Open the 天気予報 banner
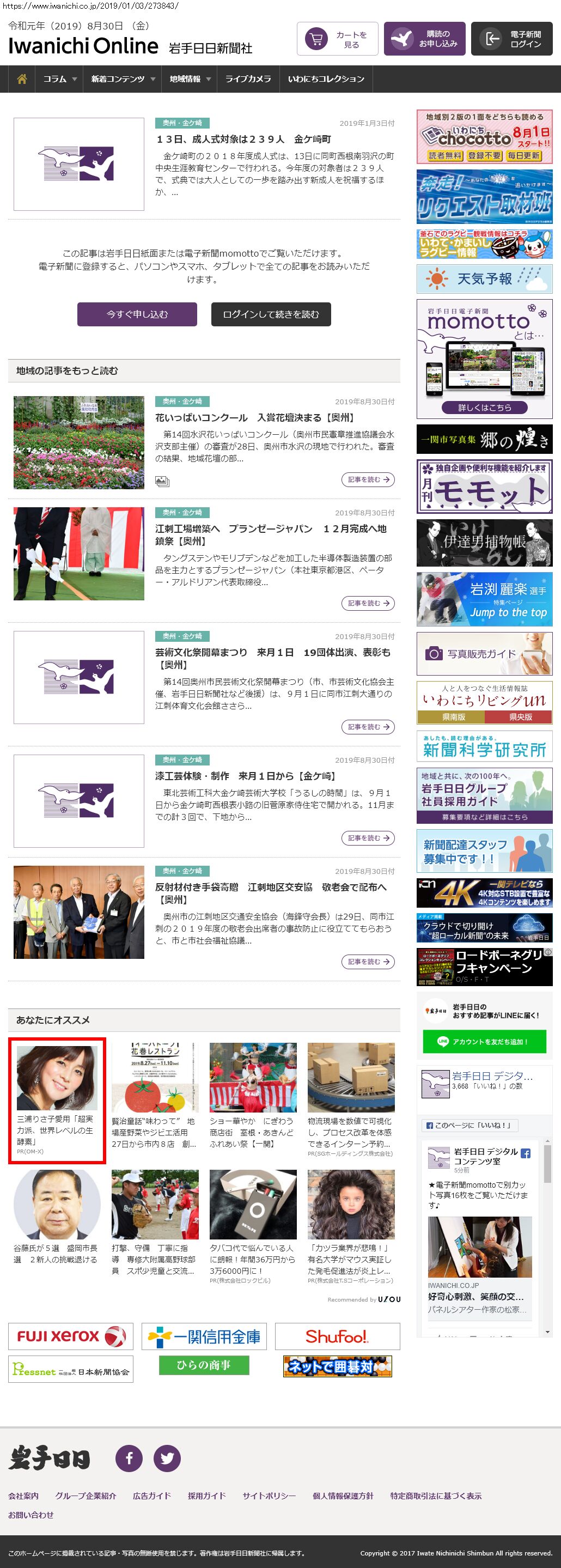The height and width of the screenshot is (1568, 561). pyautogui.click(x=484, y=279)
